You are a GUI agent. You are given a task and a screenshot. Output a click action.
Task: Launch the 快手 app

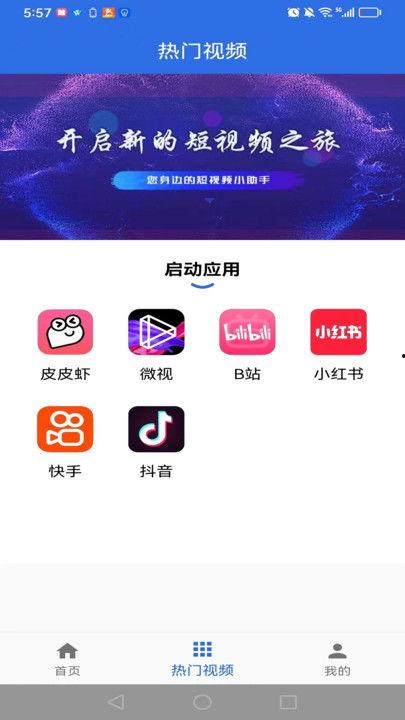(x=65, y=429)
